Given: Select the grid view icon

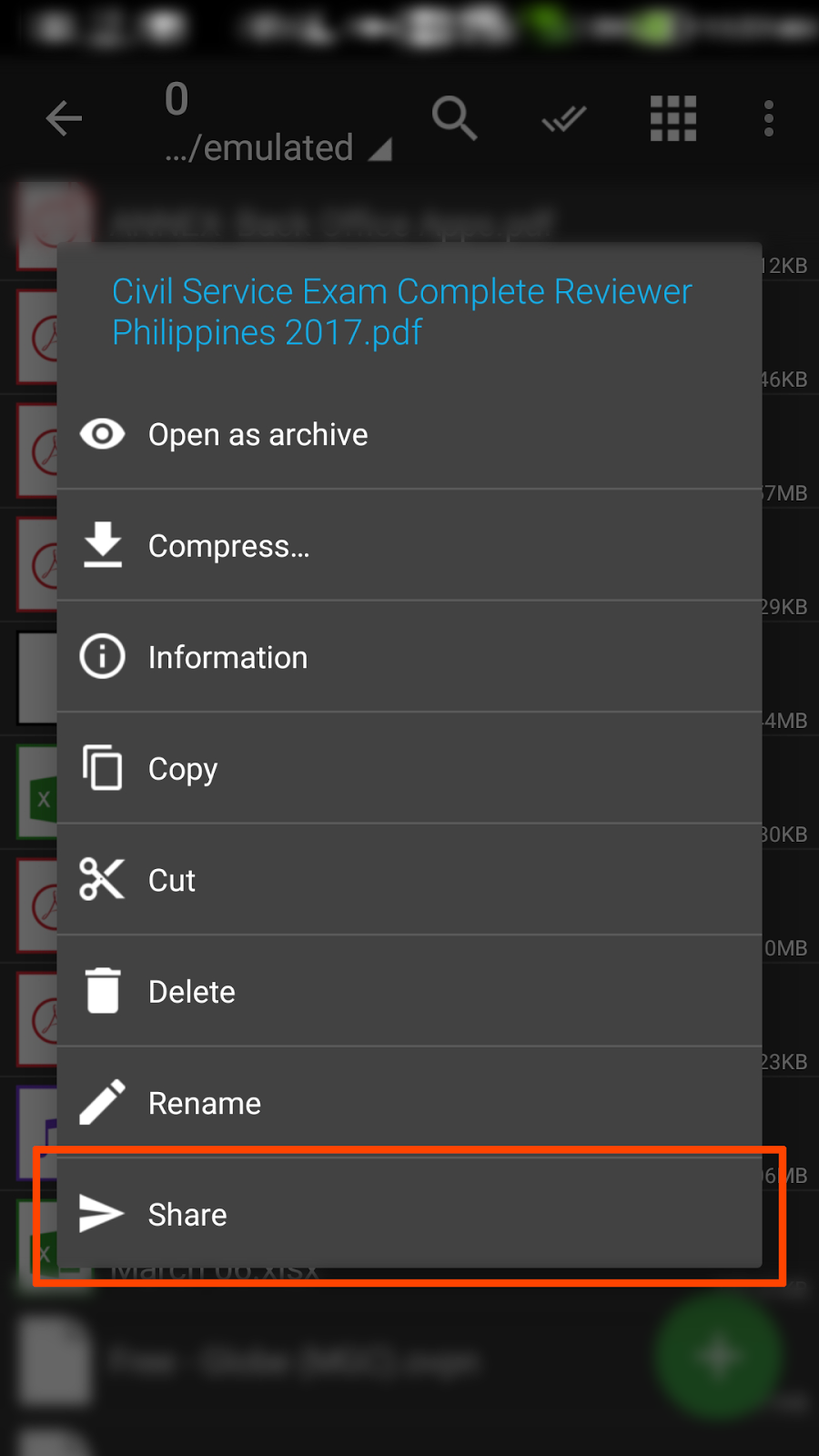Looking at the screenshot, I should pos(672,118).
